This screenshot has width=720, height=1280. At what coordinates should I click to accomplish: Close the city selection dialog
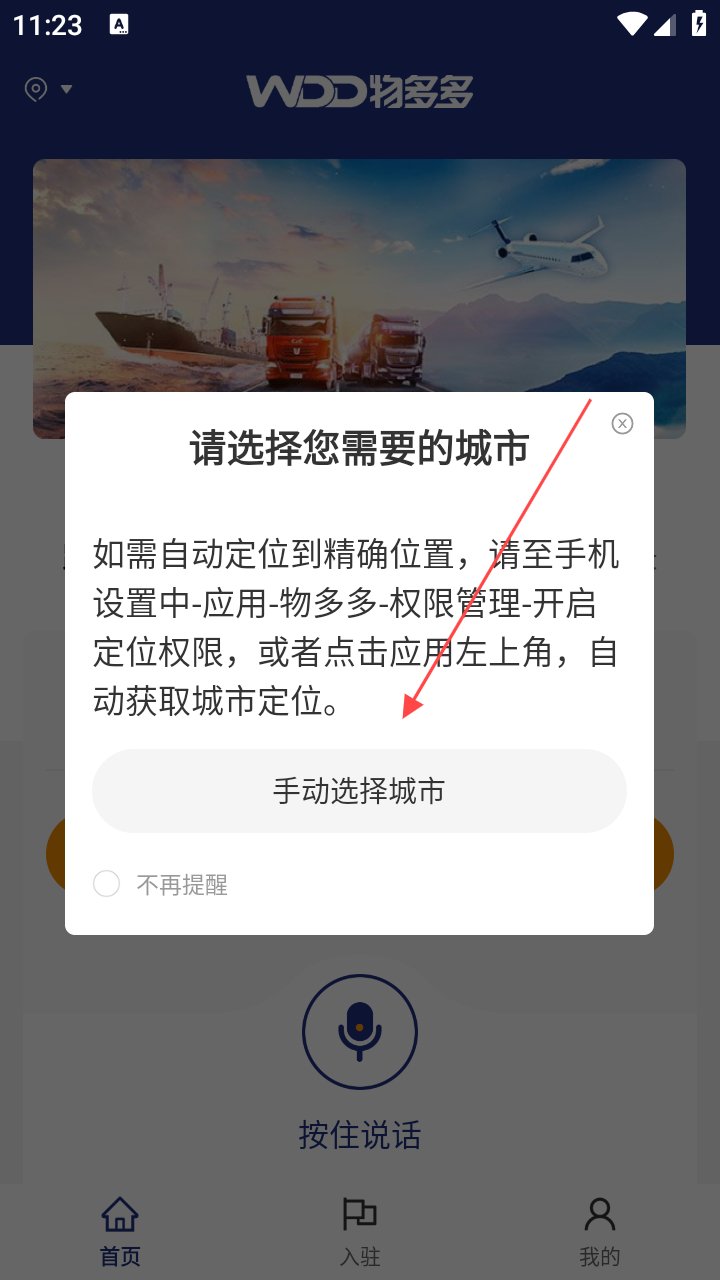[622, 424]
